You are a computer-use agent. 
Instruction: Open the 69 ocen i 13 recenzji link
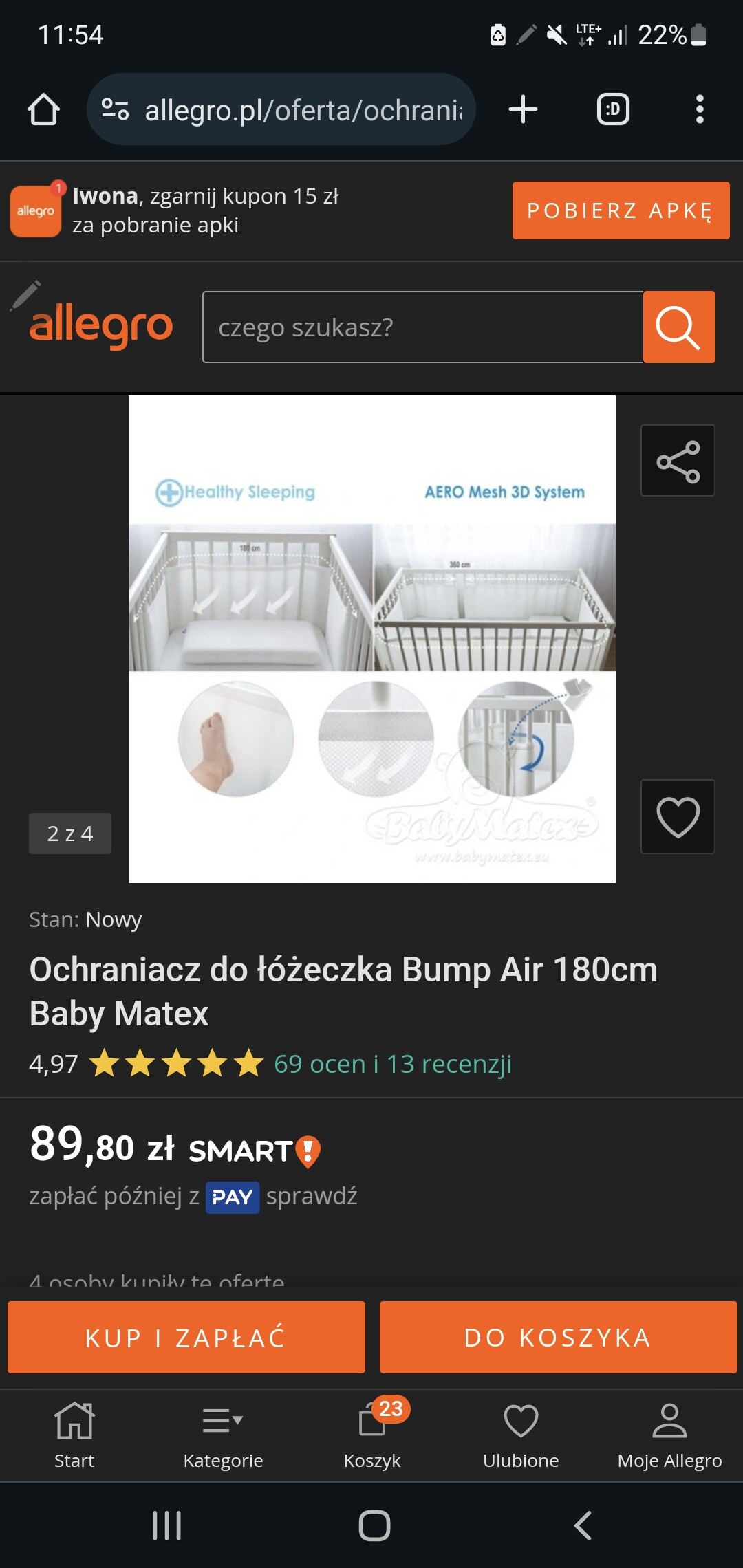[x=392, y=1064]
